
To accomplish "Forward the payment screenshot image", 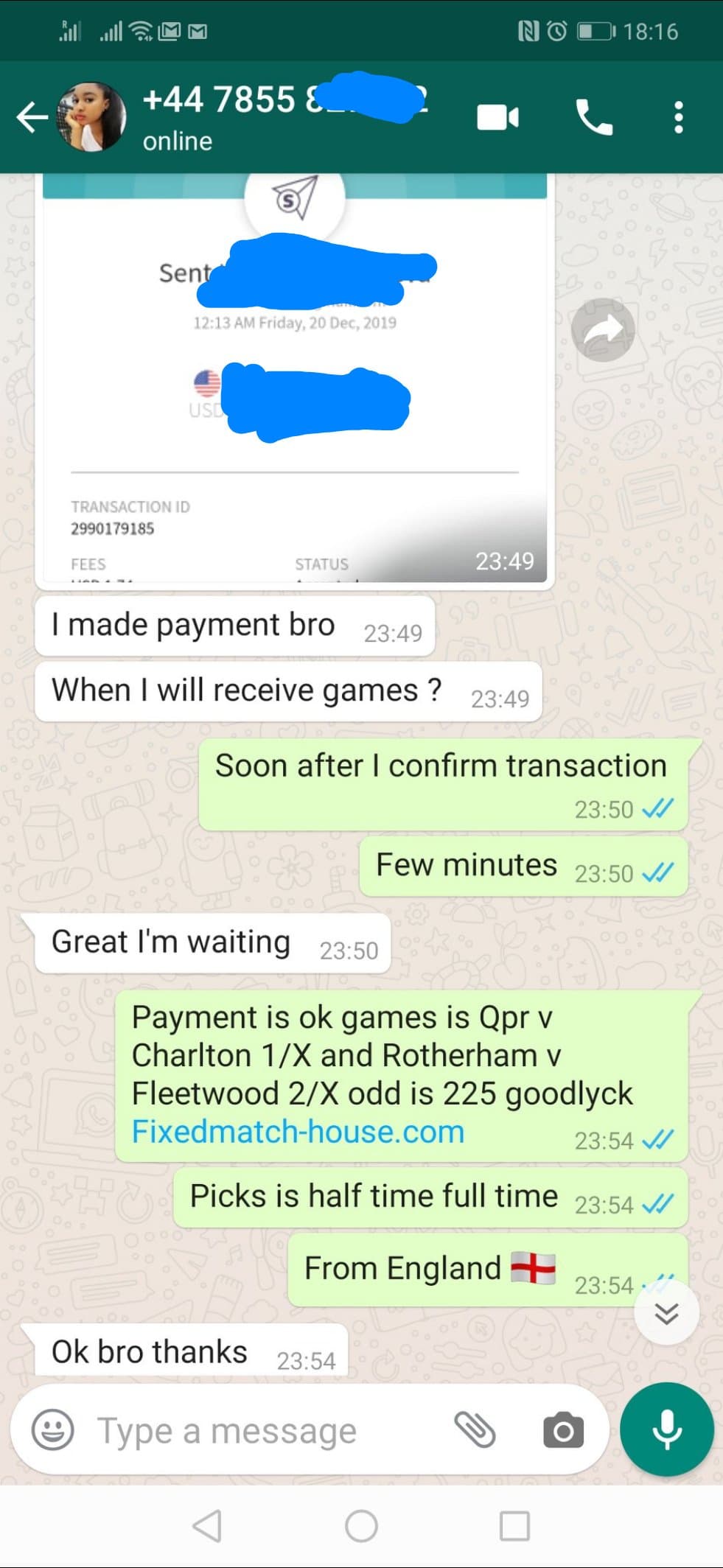I will (x=603, y=329).
